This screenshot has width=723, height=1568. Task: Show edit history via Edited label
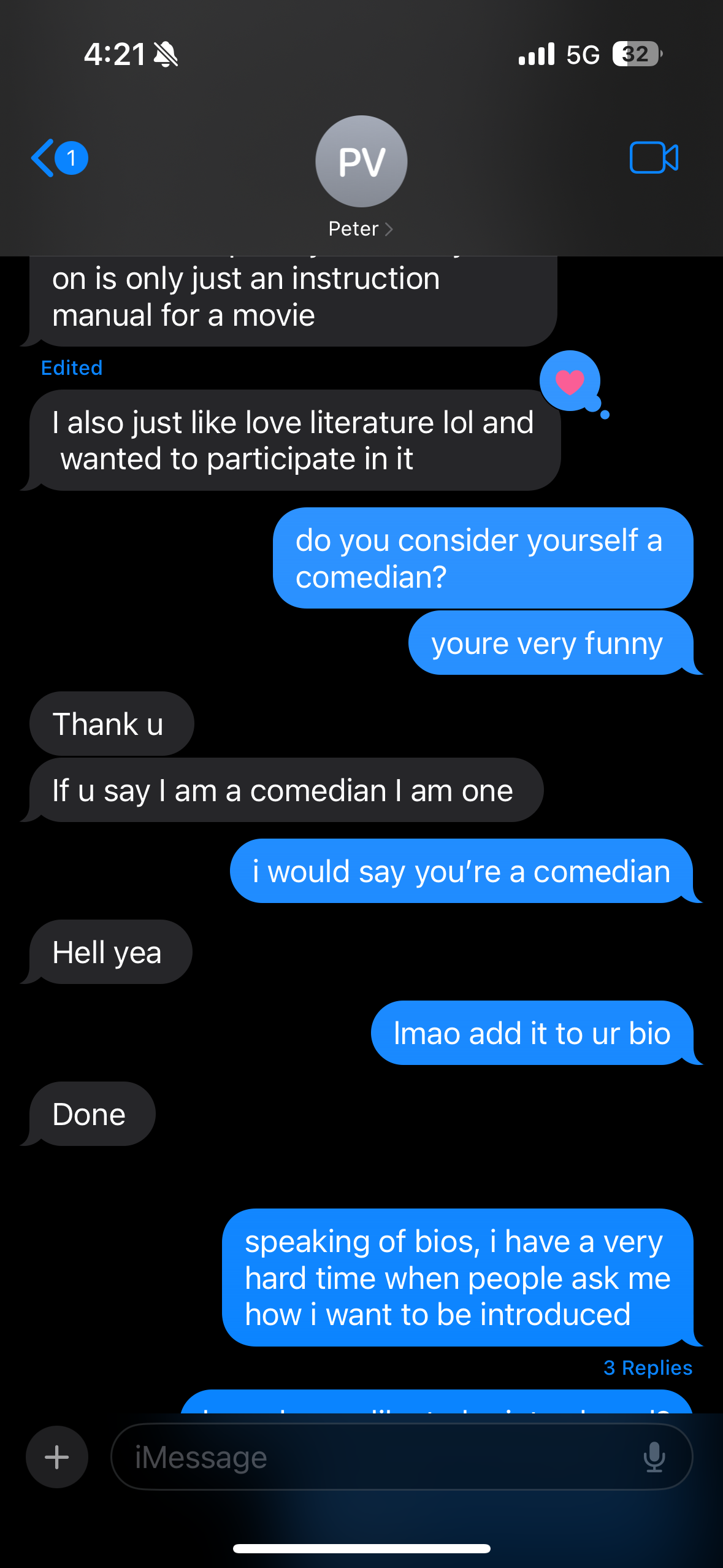[72, 368]
